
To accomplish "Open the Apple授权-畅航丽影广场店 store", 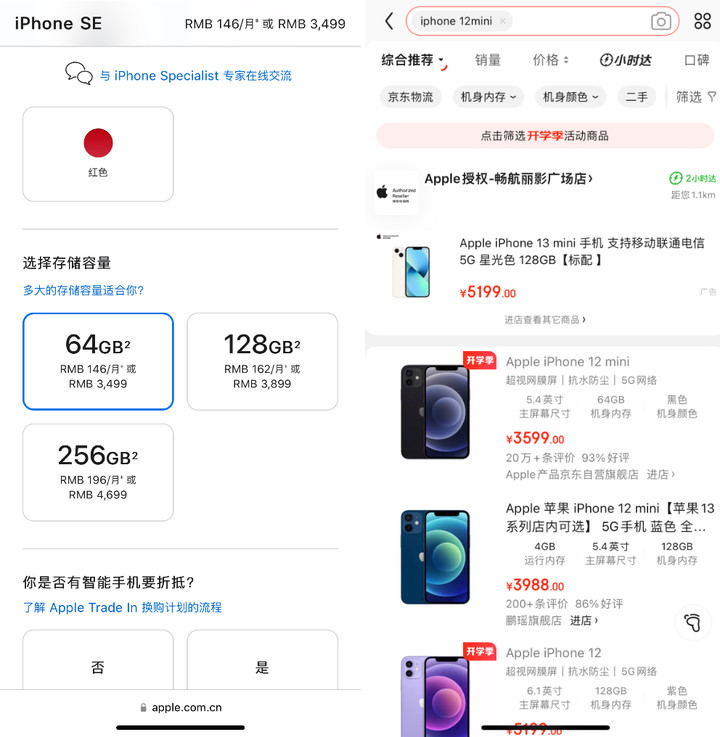I will [508, 179].
